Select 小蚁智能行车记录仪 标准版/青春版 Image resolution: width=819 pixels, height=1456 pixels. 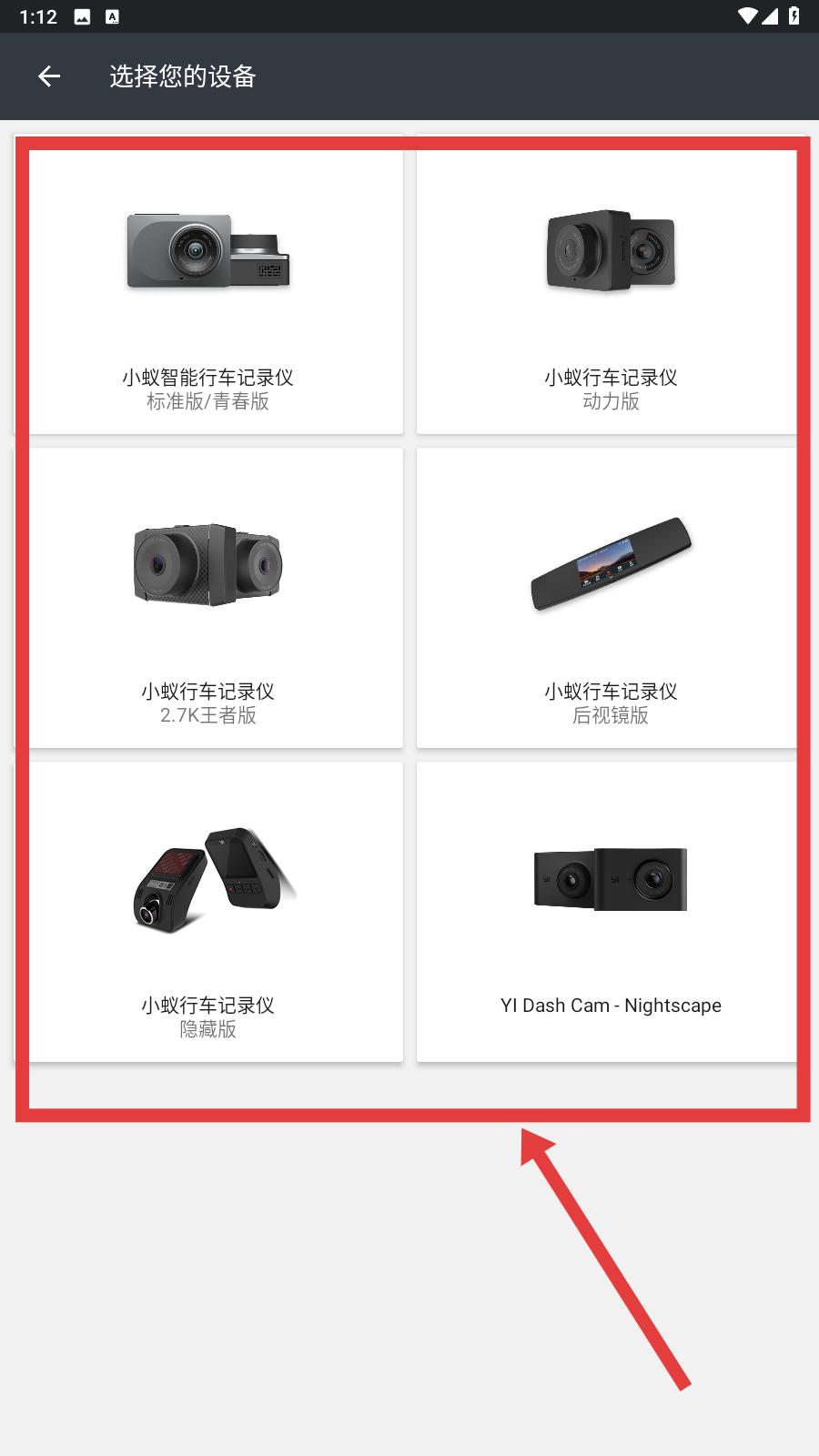click(208, 284)
